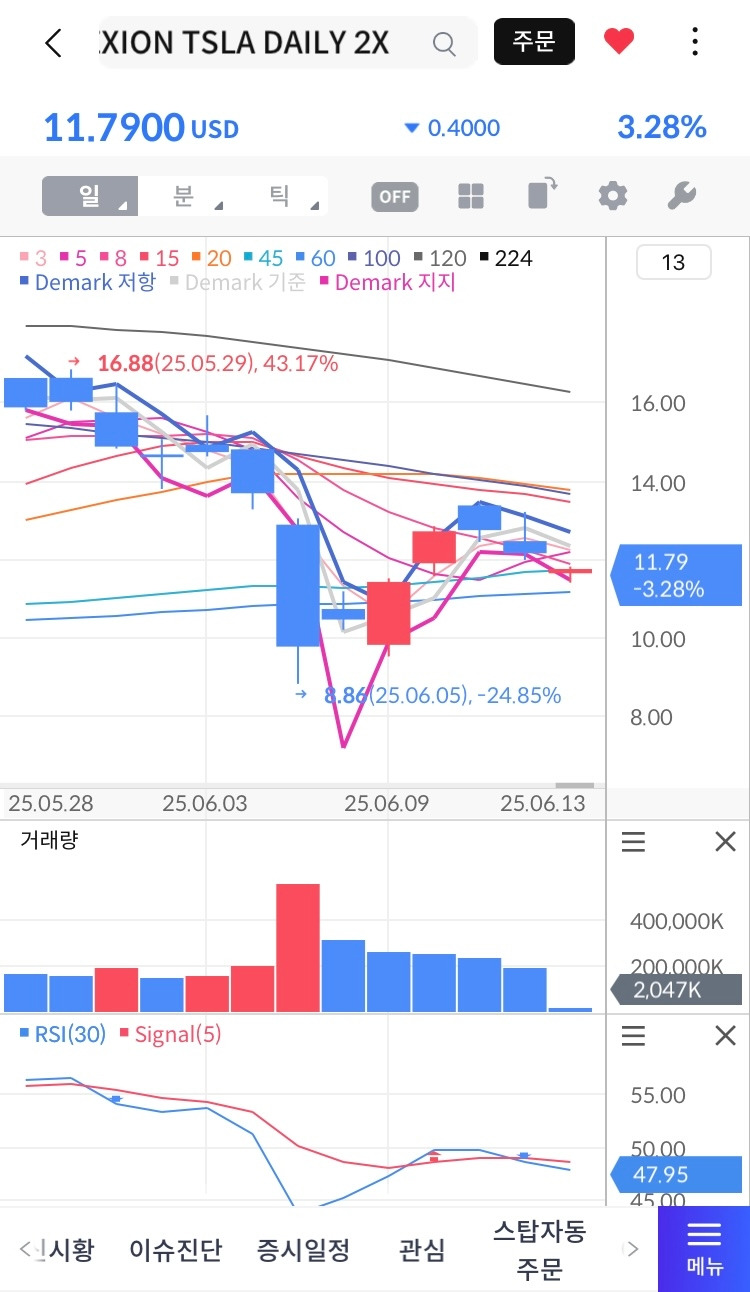Open chart settings gear

612,196
